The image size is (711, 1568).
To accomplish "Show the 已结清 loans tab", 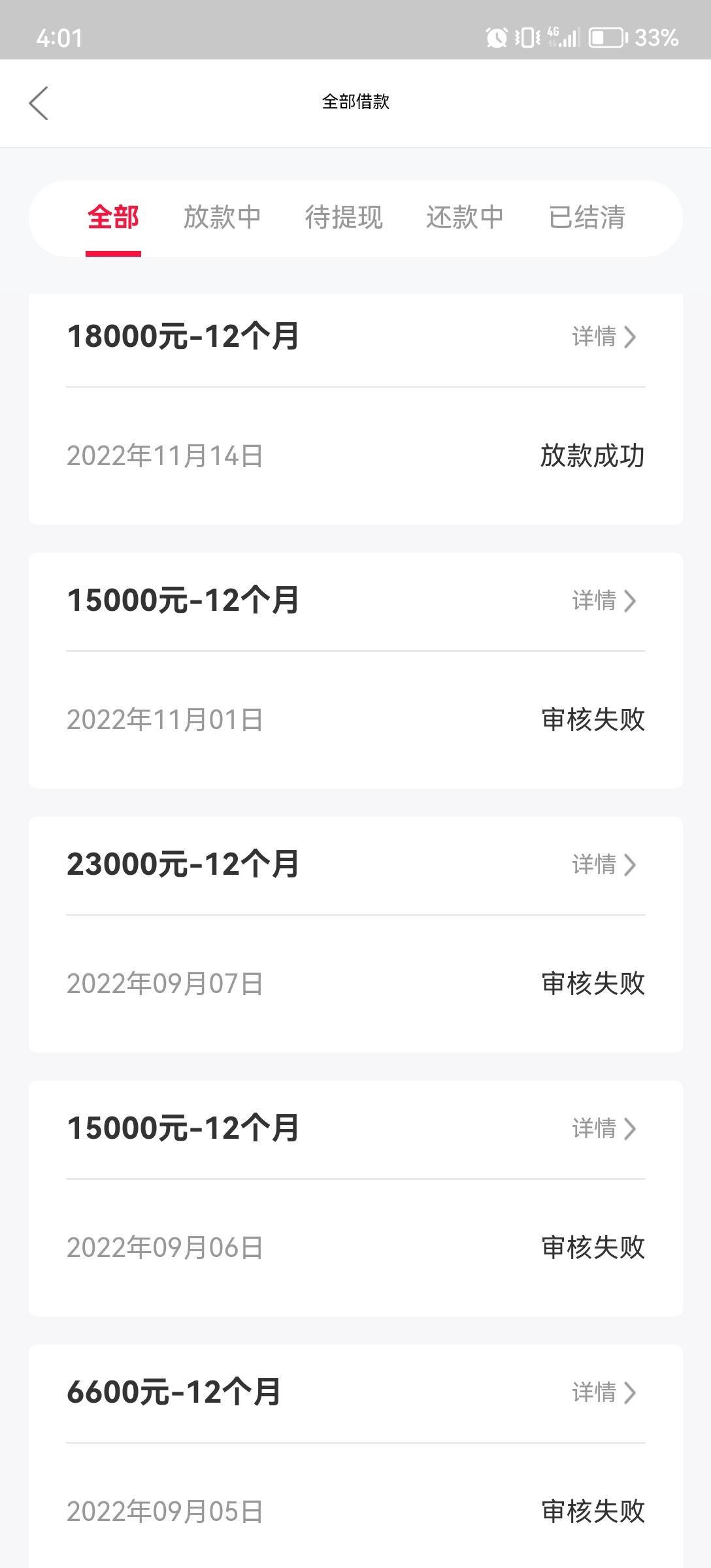I will [587, 218].
